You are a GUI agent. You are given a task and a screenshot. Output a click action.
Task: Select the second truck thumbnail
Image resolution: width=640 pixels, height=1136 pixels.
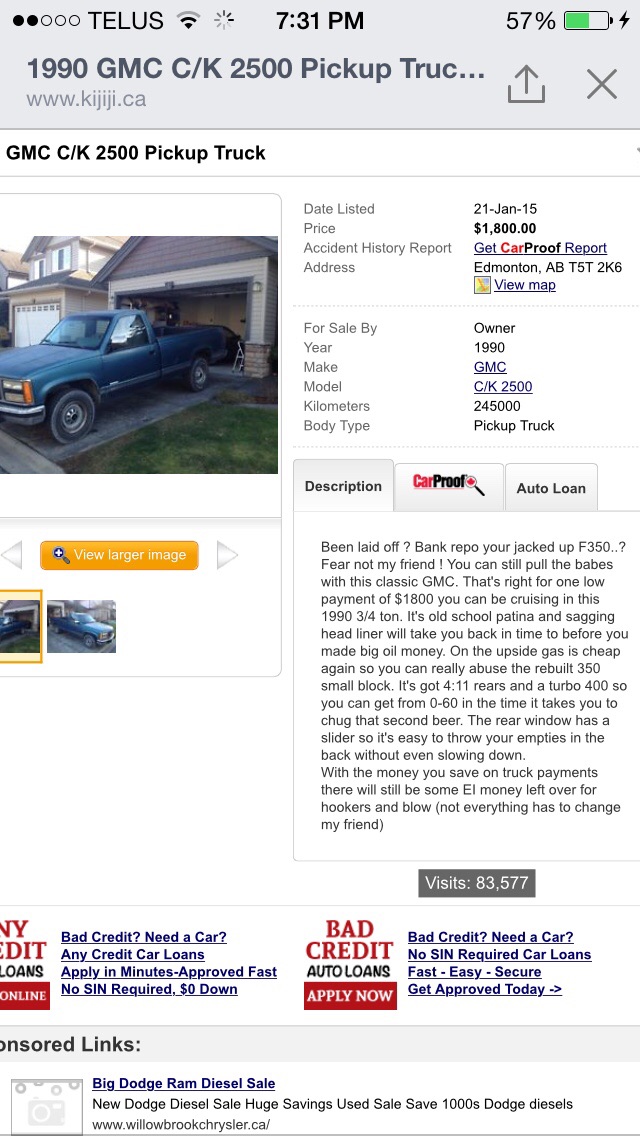[81, 626]
